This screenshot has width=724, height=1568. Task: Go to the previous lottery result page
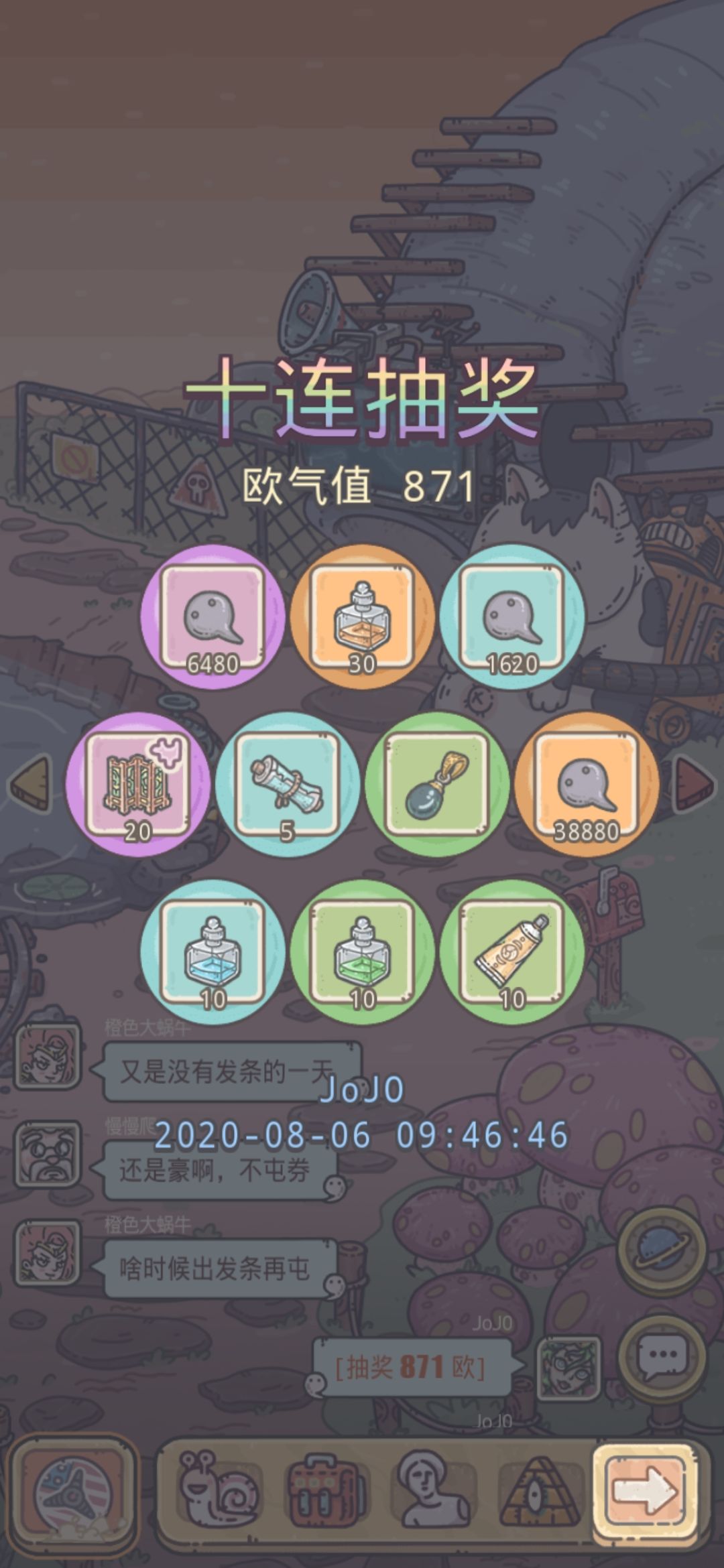[30, 784]
